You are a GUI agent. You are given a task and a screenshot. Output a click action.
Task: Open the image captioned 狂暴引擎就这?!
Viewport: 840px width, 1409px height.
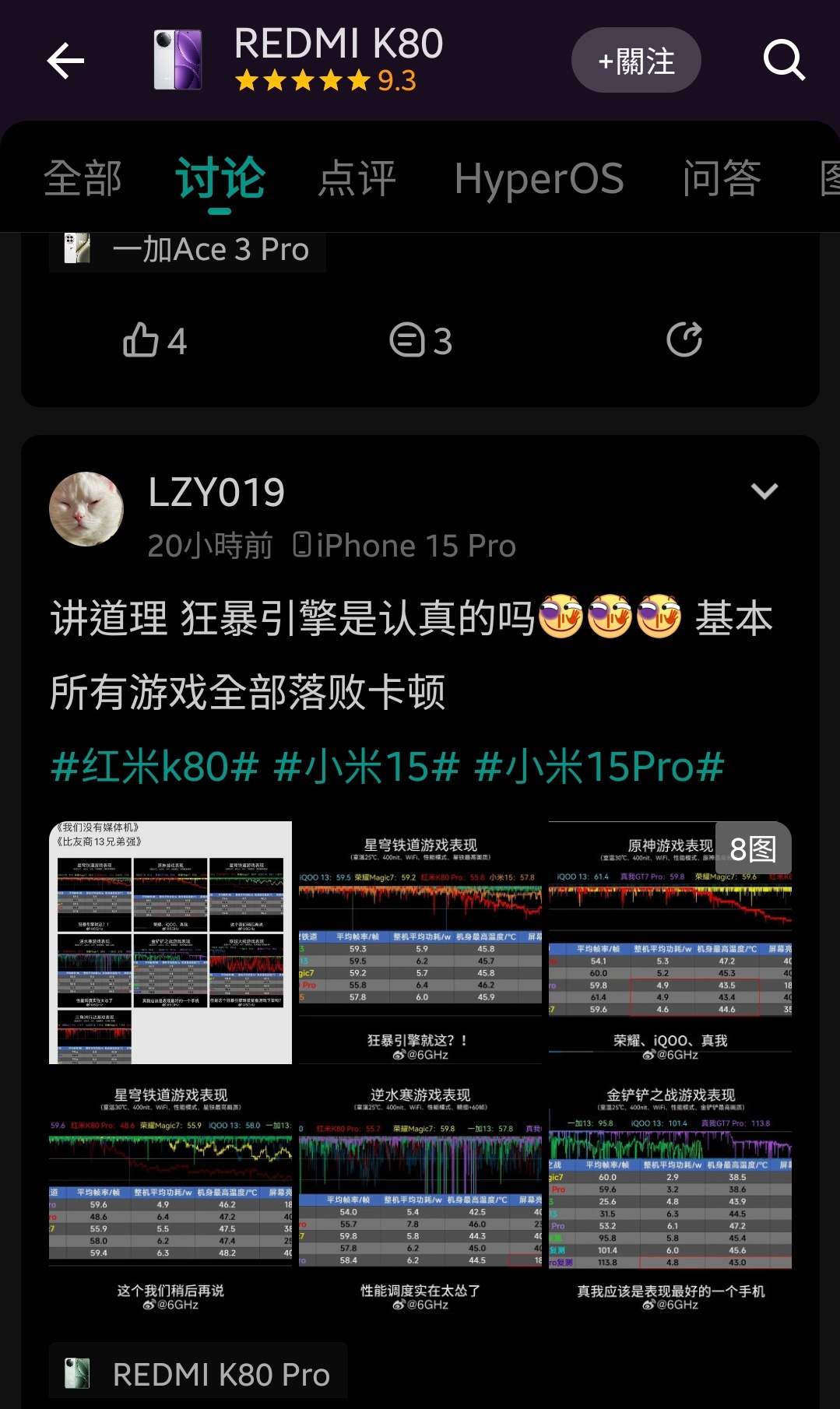click(420, 942)
